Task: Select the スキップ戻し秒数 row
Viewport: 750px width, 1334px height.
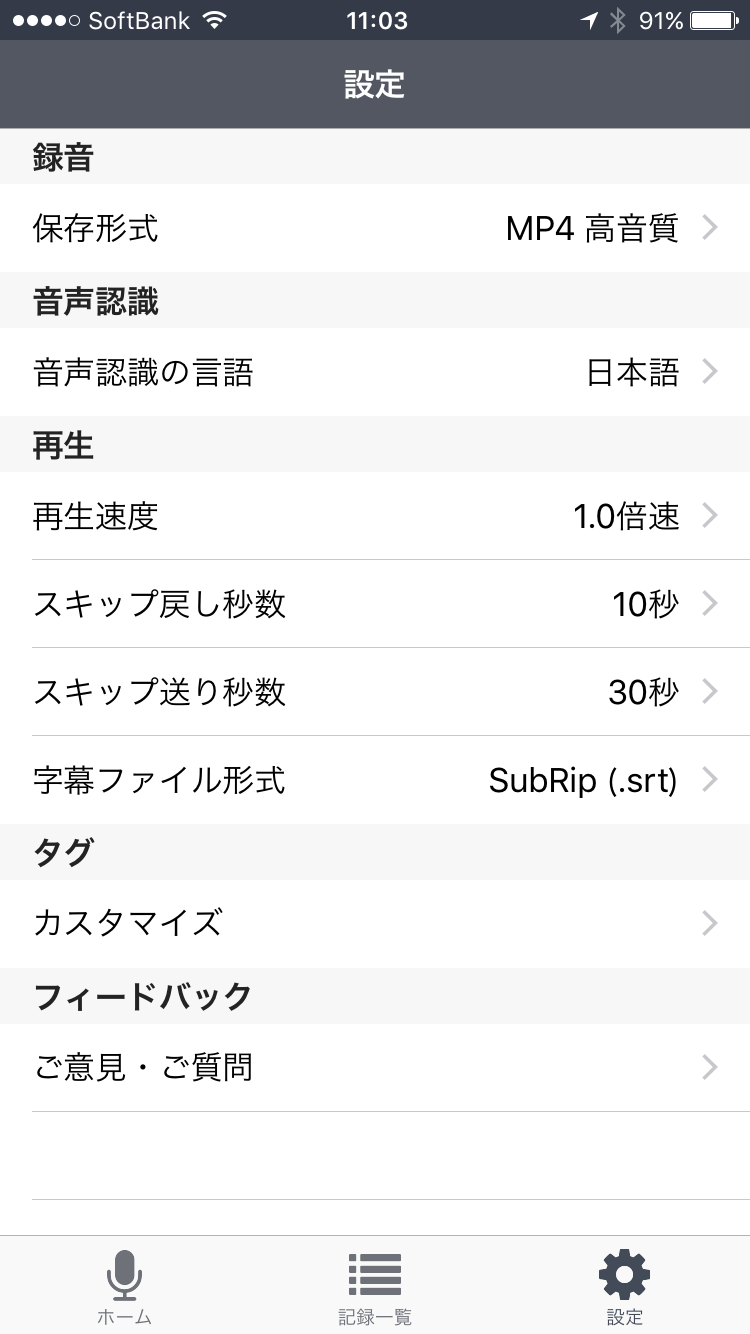Action: pos(375,604)
